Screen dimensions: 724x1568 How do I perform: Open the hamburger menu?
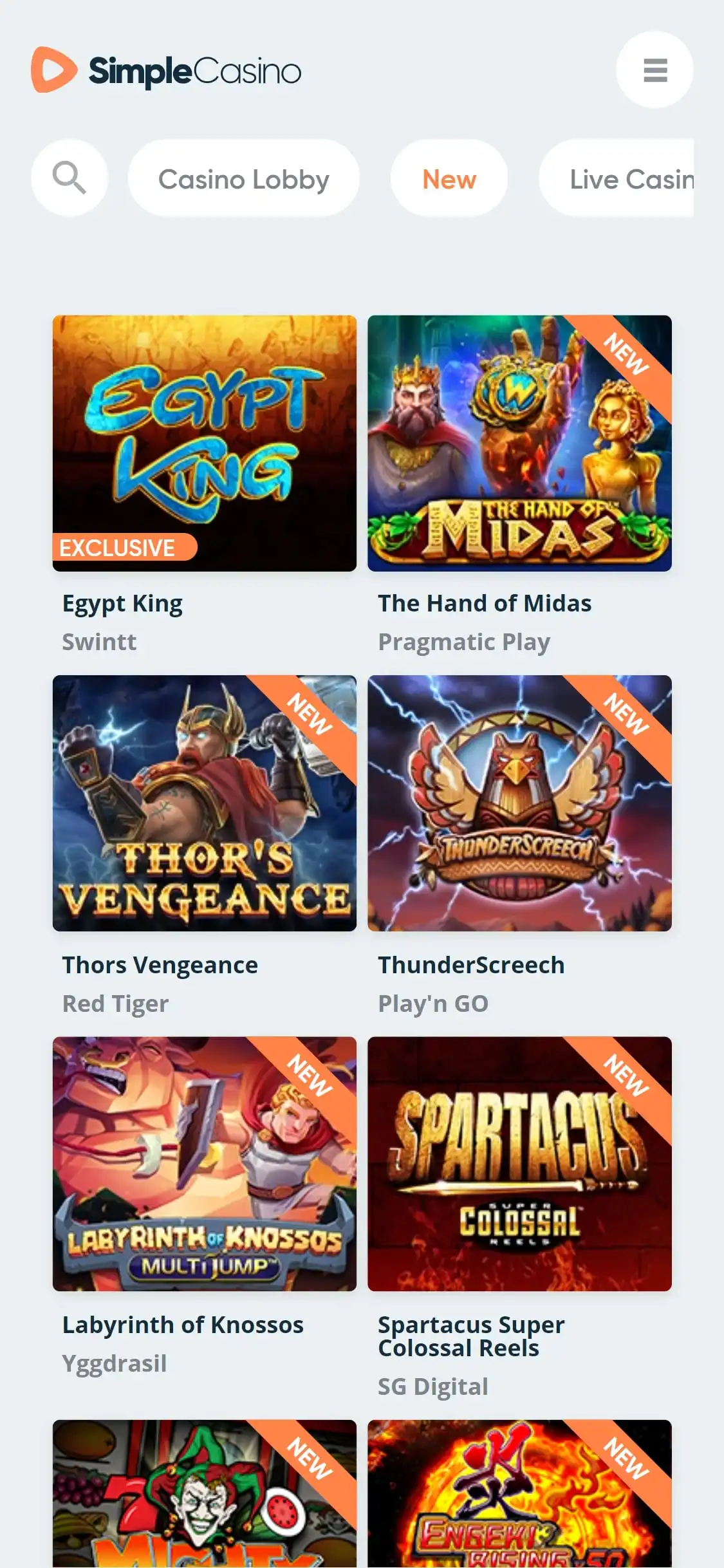(x=654, y=70)
